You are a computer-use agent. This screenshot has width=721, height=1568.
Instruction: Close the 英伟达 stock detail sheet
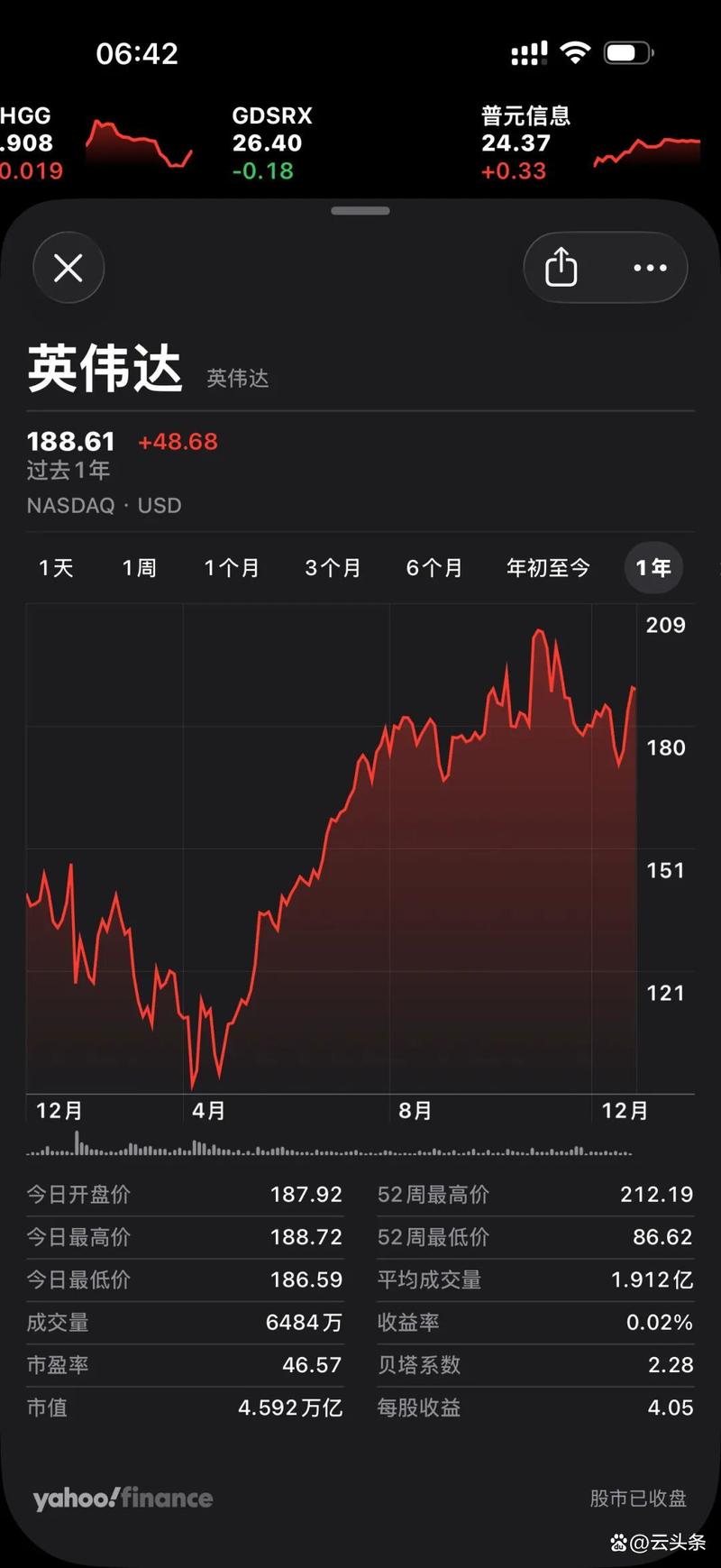click(x=68, y=268)
